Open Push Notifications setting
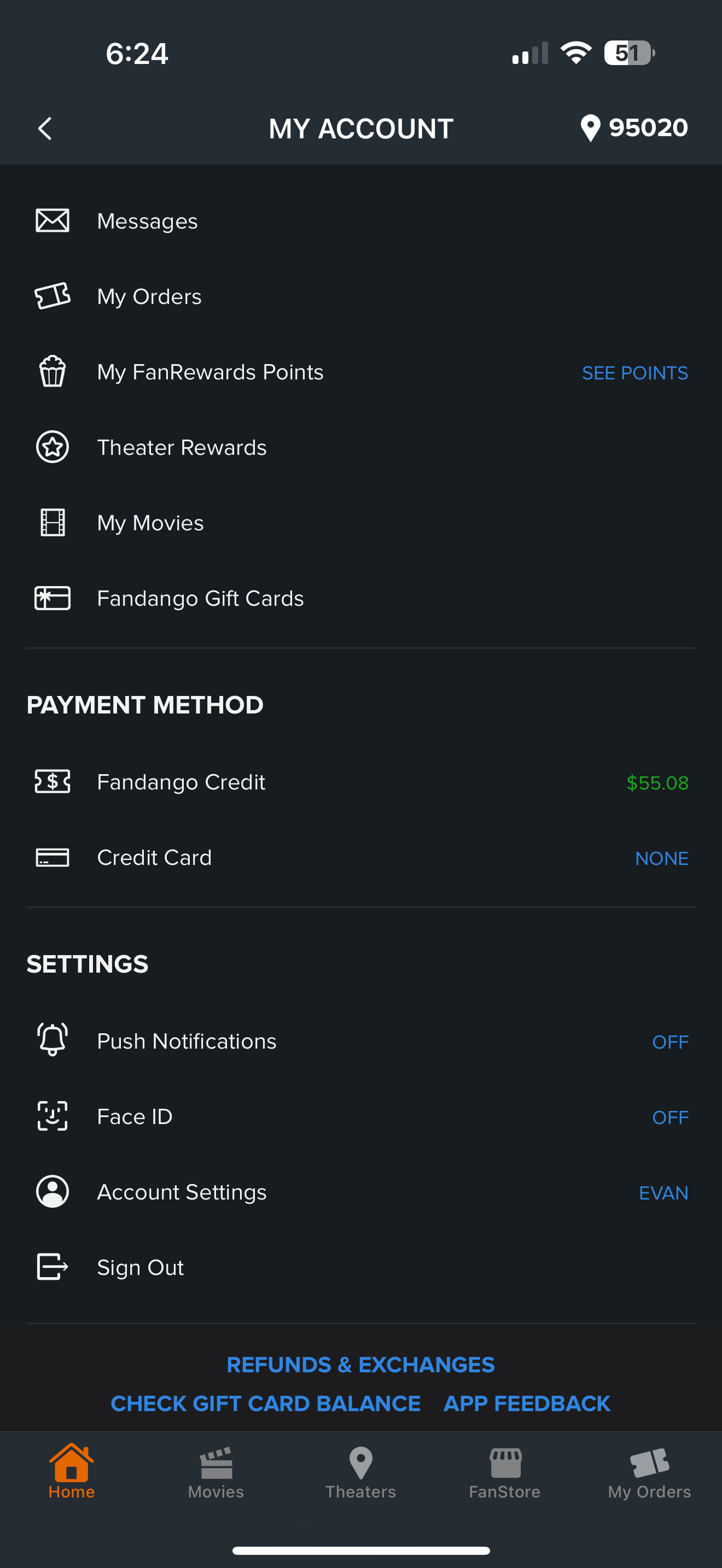 [361, 1042]
